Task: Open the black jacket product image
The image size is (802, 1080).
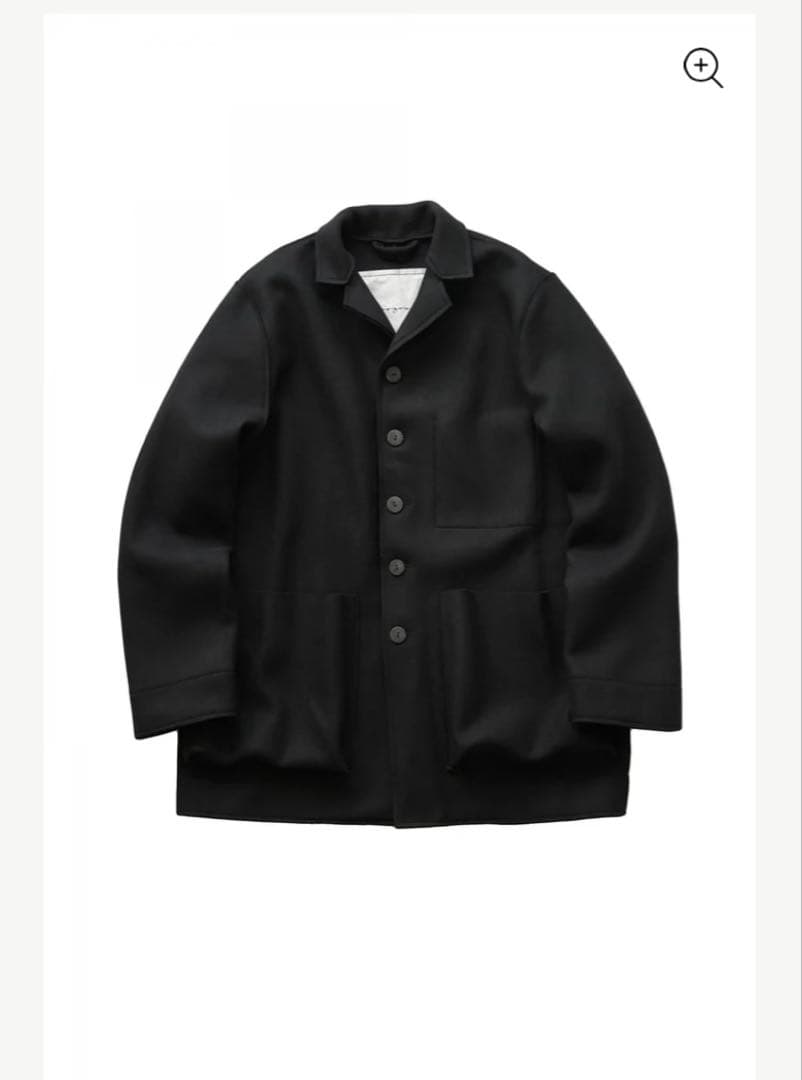Action: pos(400,510)
